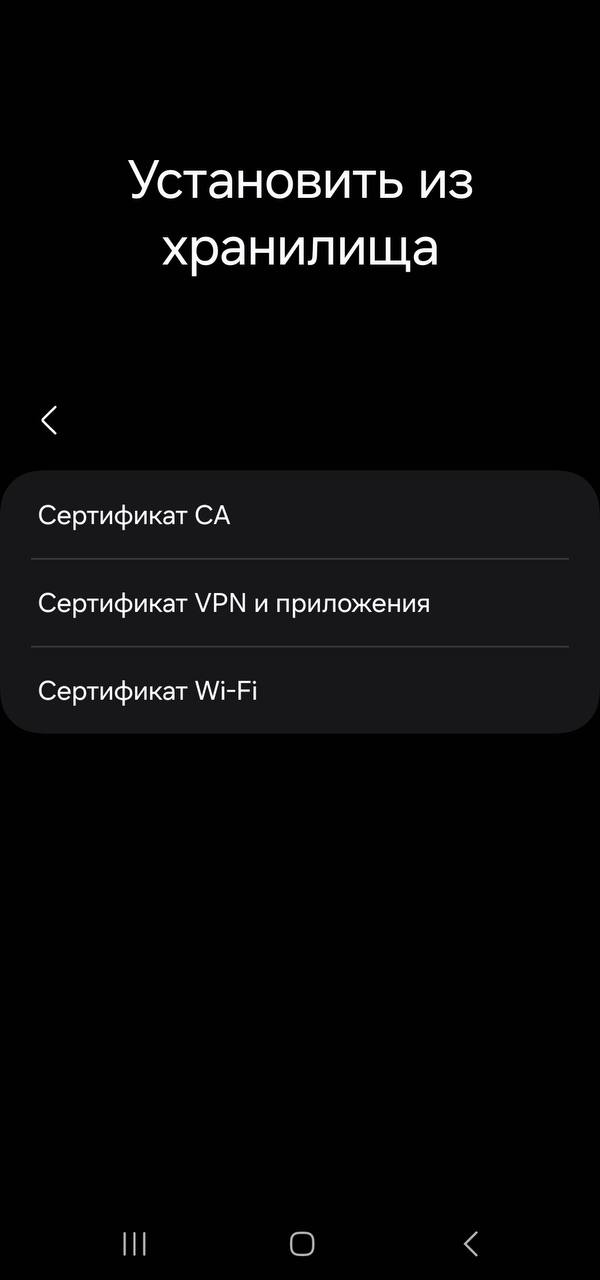600x1280 pixels.
Task: Open Сертификат CA option
Action: click(300, 516)
